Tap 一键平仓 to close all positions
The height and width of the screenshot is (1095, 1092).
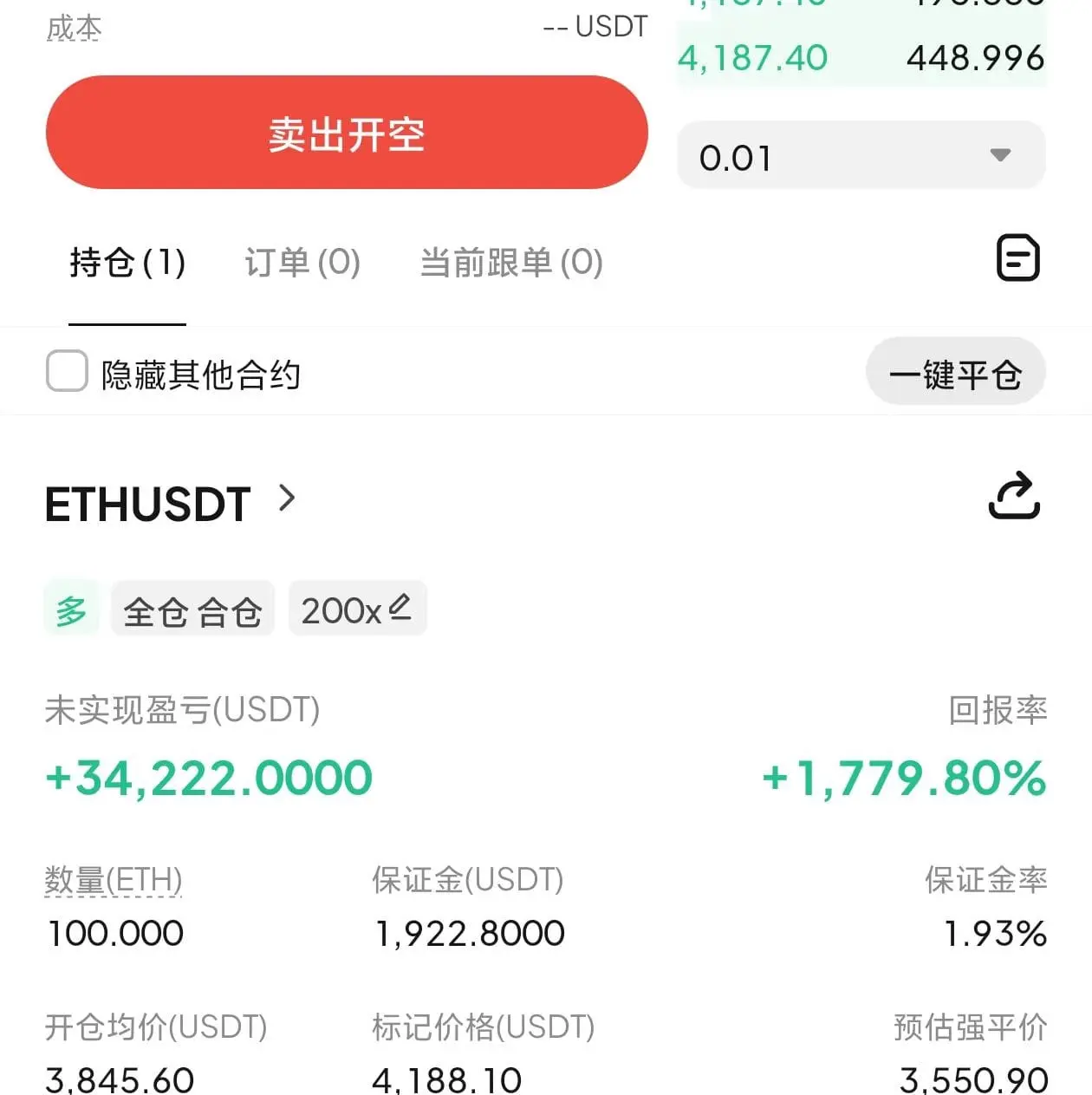point(955,374)
